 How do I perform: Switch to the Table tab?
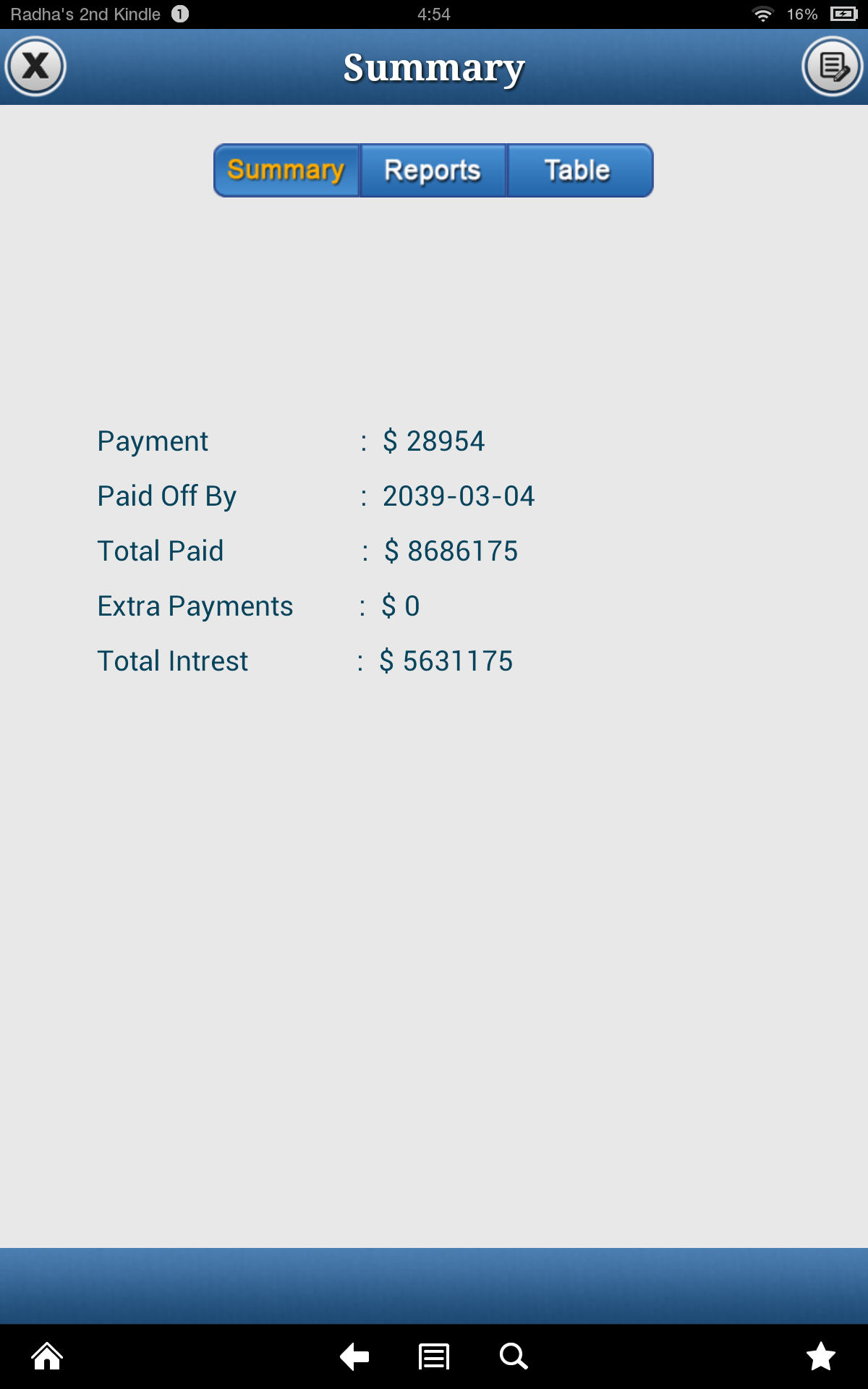(x=579, y=171)
